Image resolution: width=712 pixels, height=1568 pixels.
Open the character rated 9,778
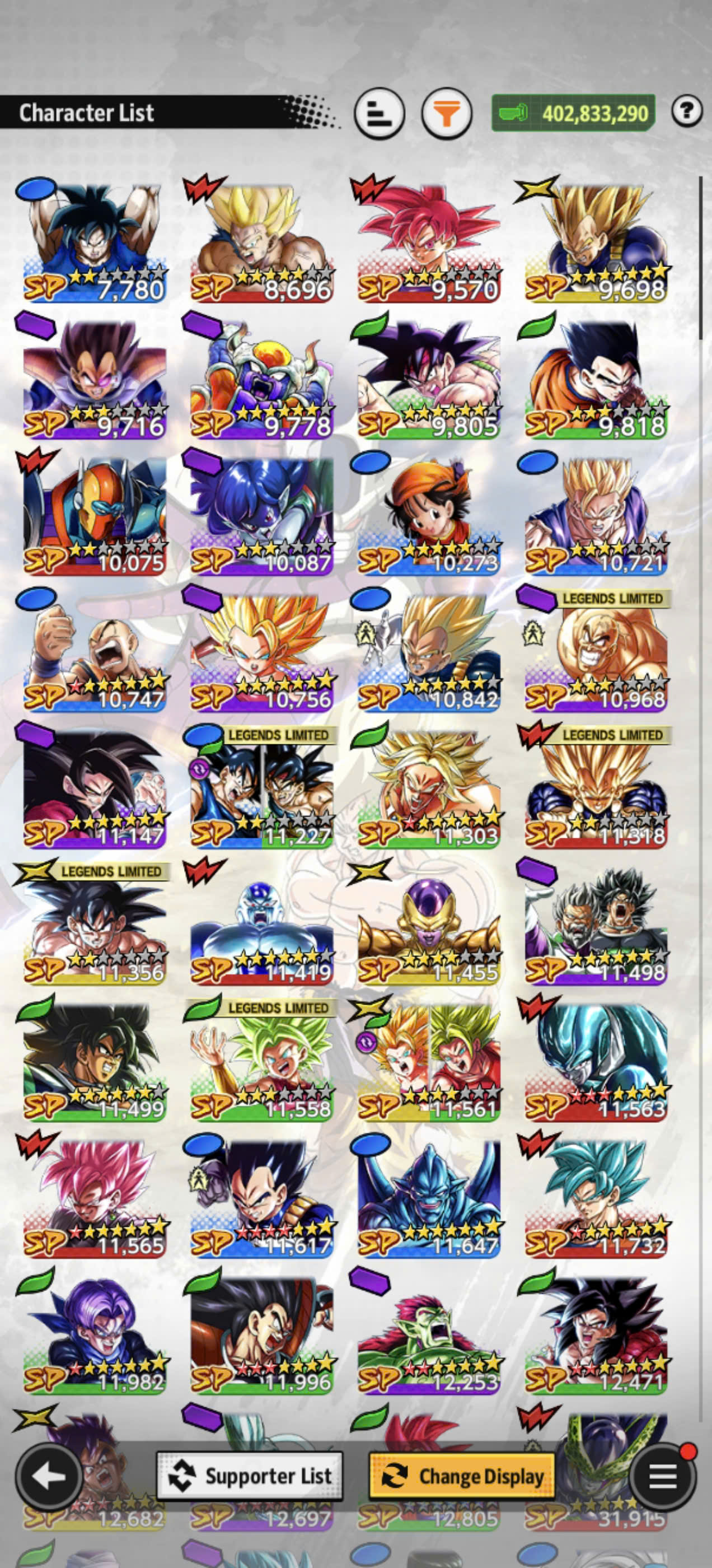(261, 379)
